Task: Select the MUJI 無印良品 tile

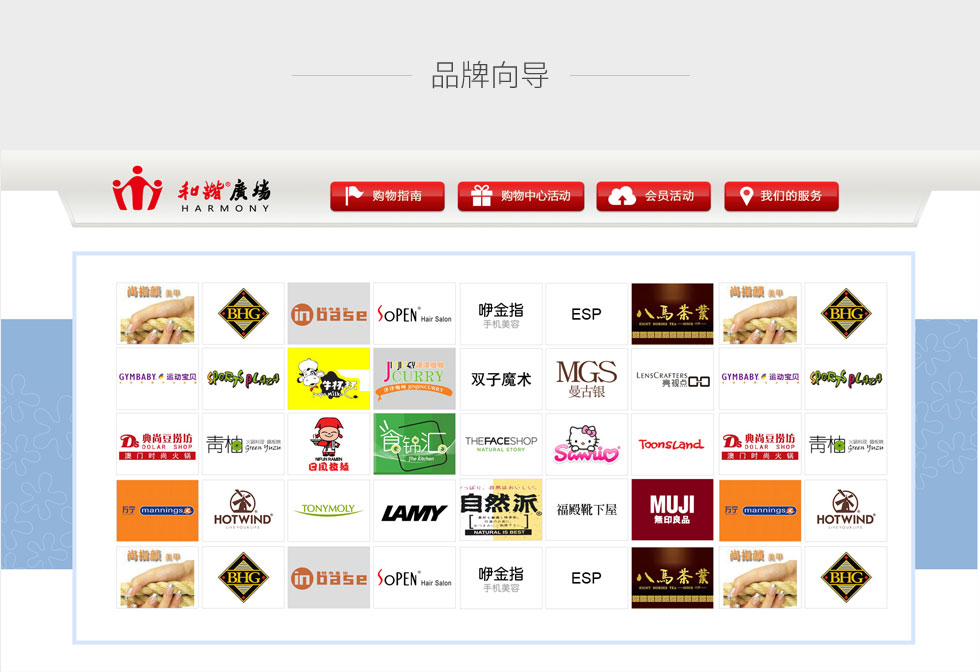Action: point(672,510)
